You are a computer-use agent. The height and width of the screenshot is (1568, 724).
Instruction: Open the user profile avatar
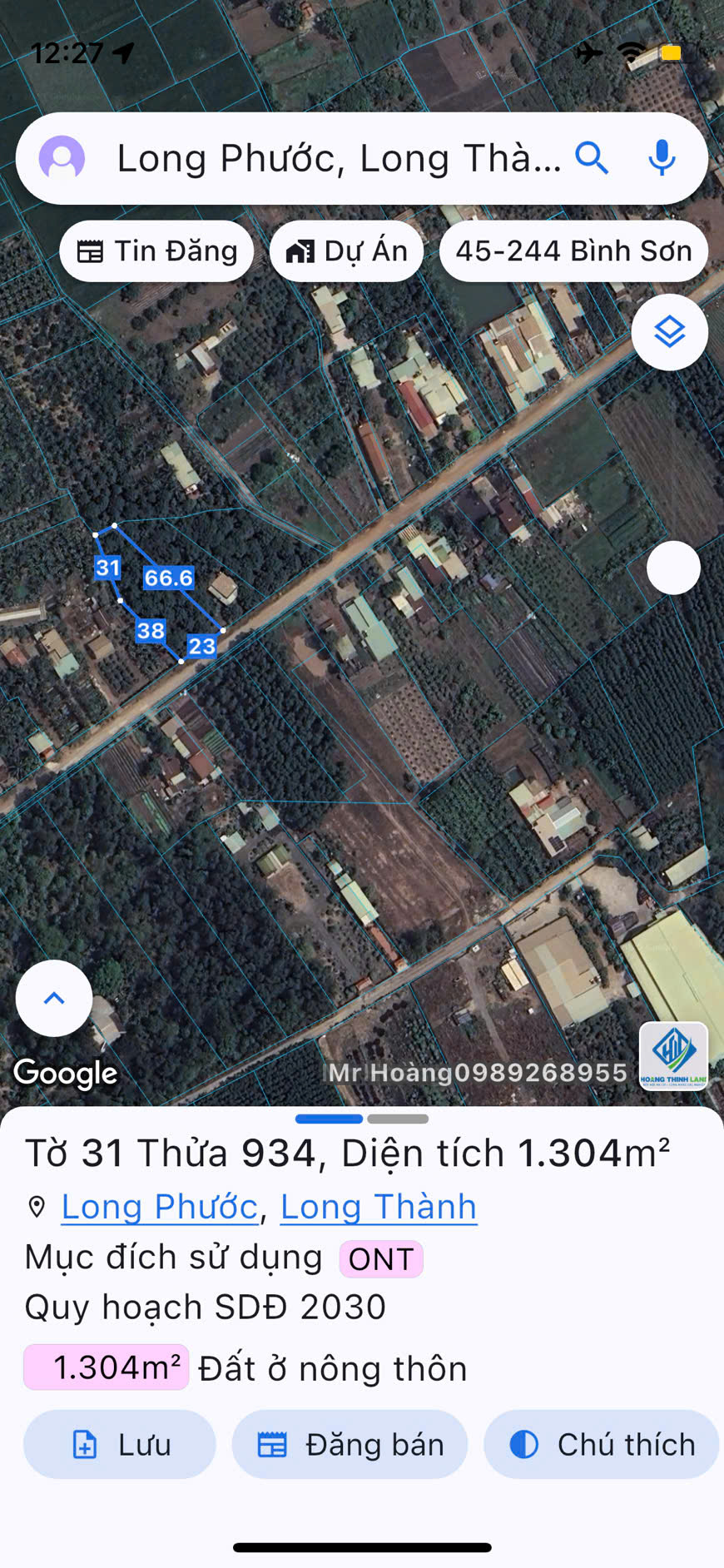(62, 158)
